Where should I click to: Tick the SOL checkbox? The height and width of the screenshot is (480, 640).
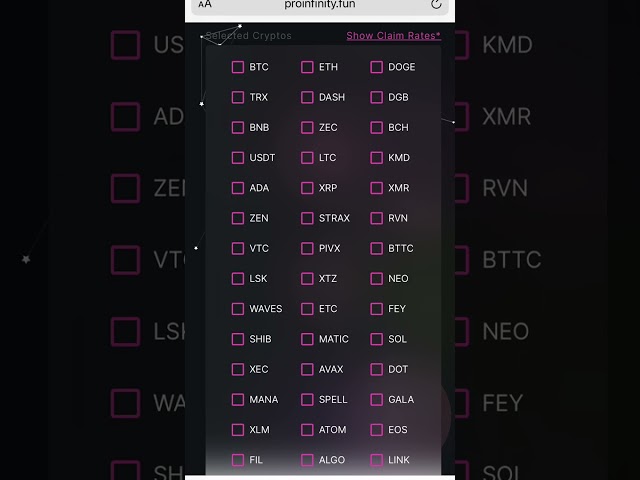click(x=377, y=339)
